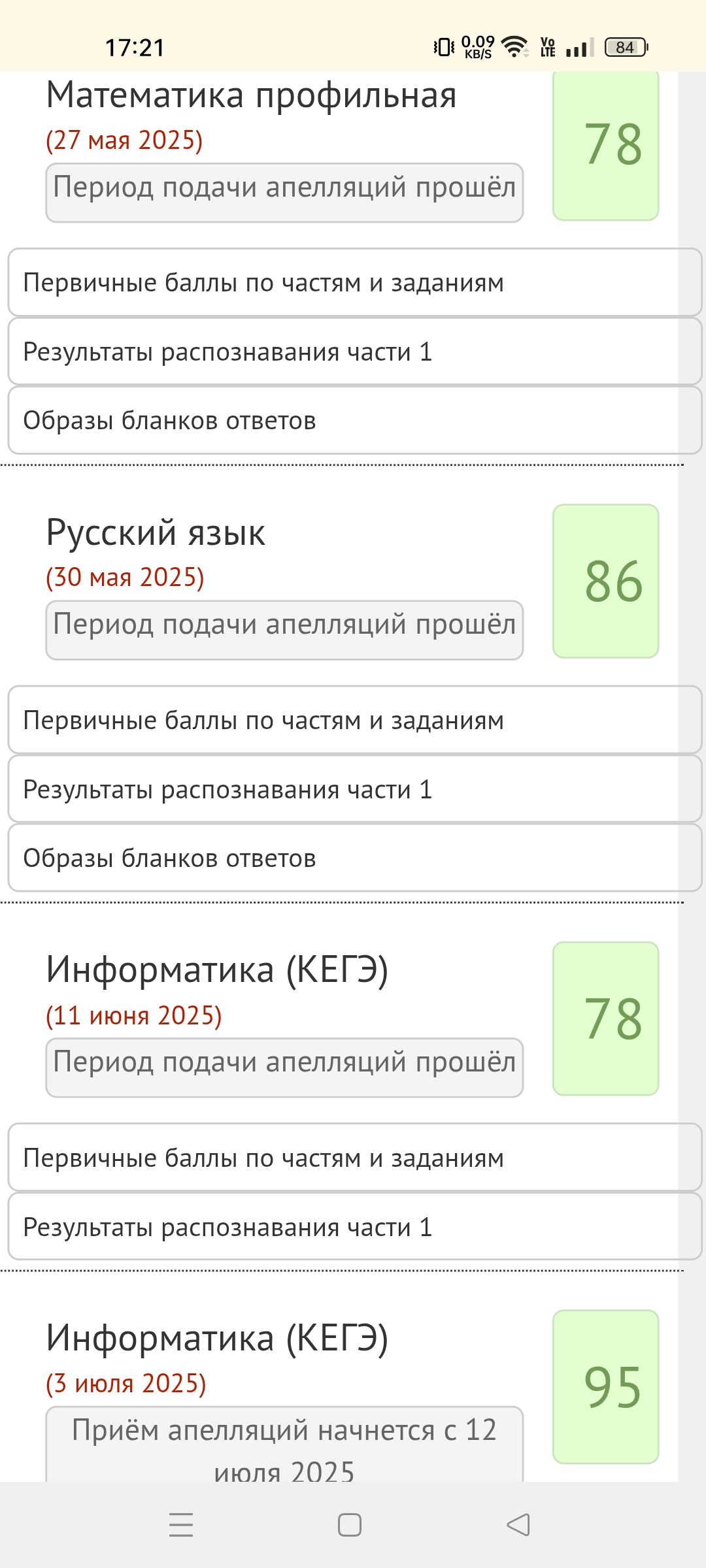Screen dimensions: 706x1568
Task: Open primary scores for Русский язык
Action: point(353,720)
